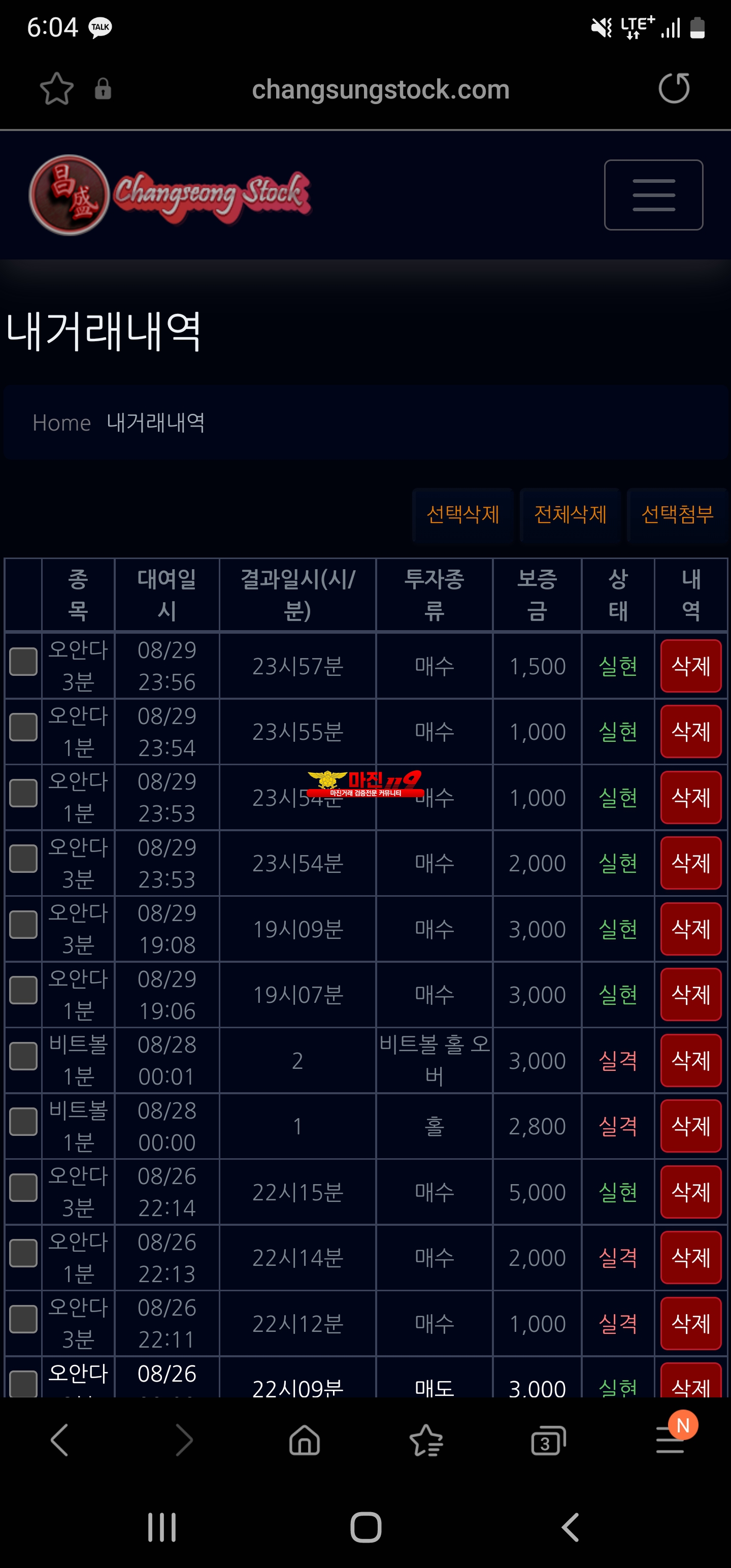
Task: Tap the 전체삭제 button
Action: point(570,514)
